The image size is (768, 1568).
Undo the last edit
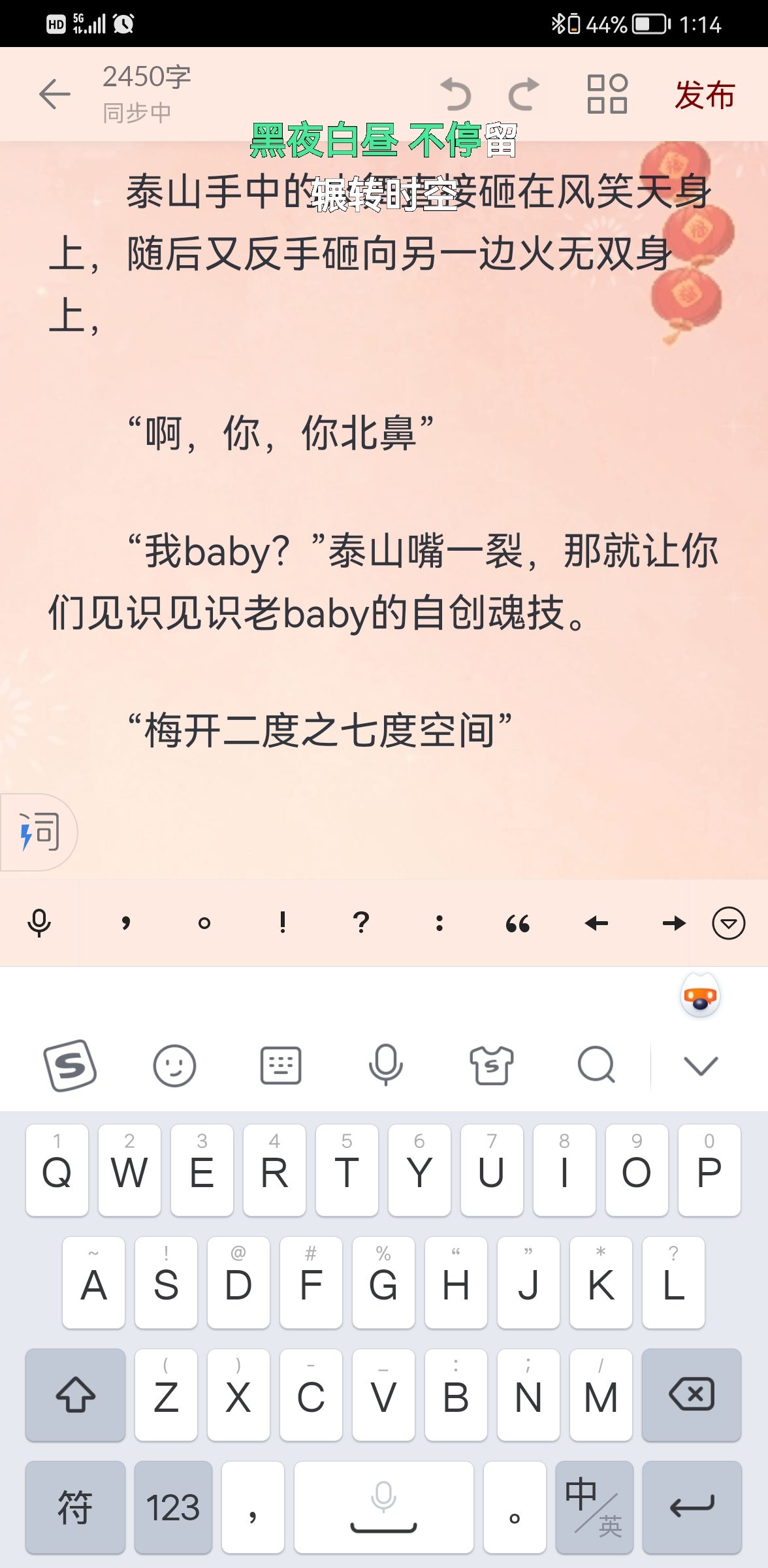click(455, 95)
